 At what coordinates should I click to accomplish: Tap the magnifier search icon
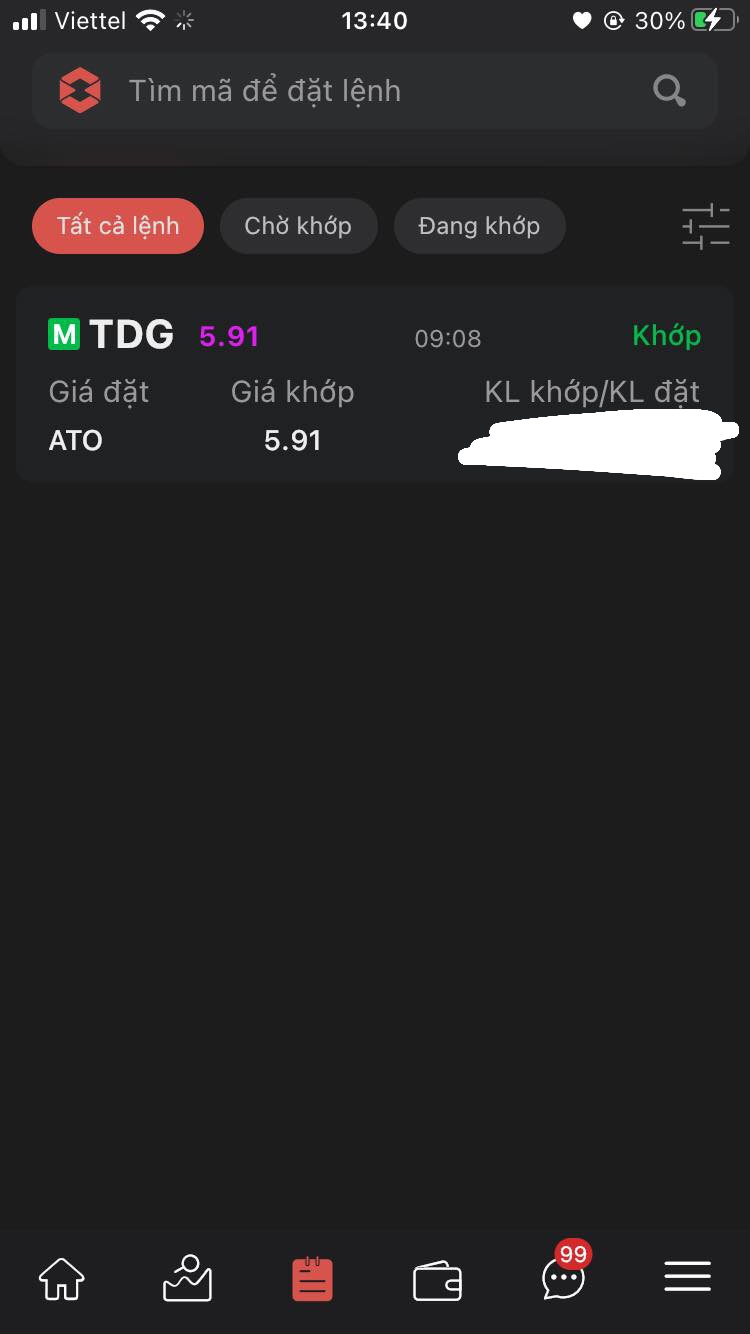click(669, 91)
